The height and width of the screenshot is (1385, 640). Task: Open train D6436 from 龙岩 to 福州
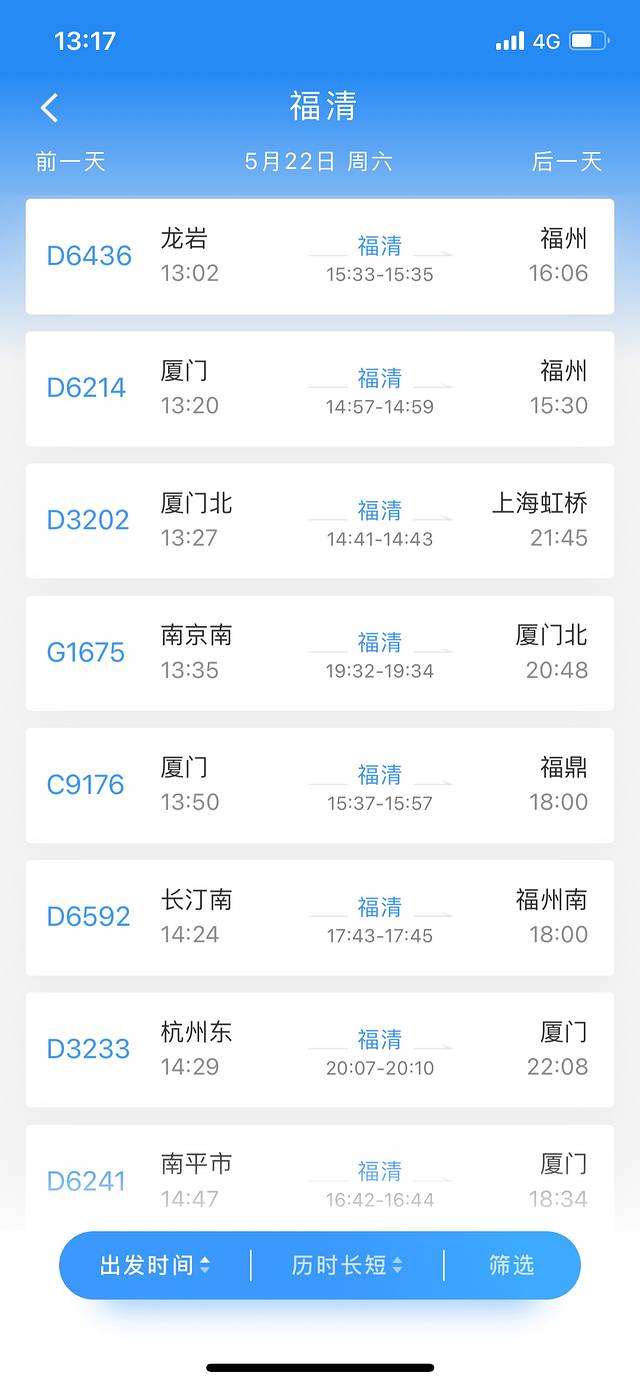[320, 256]
